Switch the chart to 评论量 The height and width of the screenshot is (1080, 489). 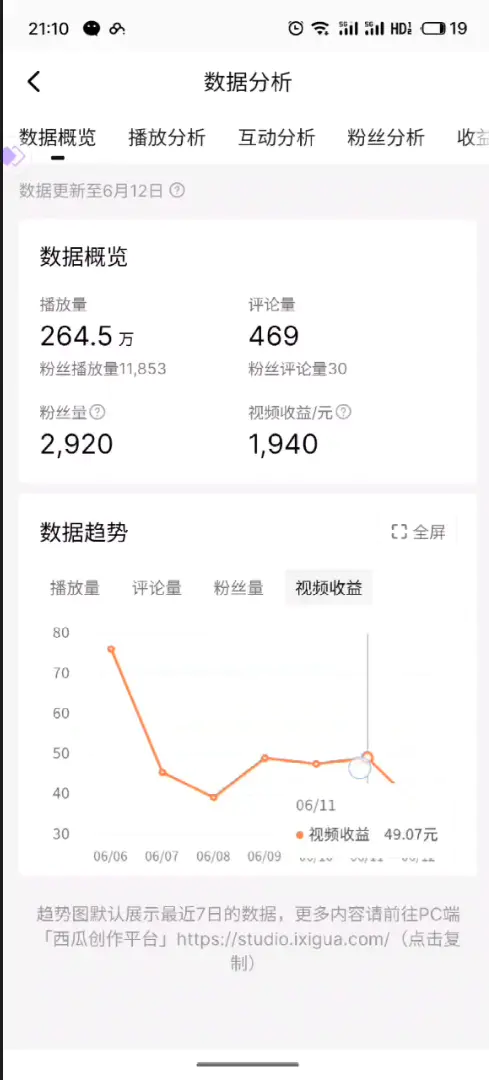click(157, 588)
